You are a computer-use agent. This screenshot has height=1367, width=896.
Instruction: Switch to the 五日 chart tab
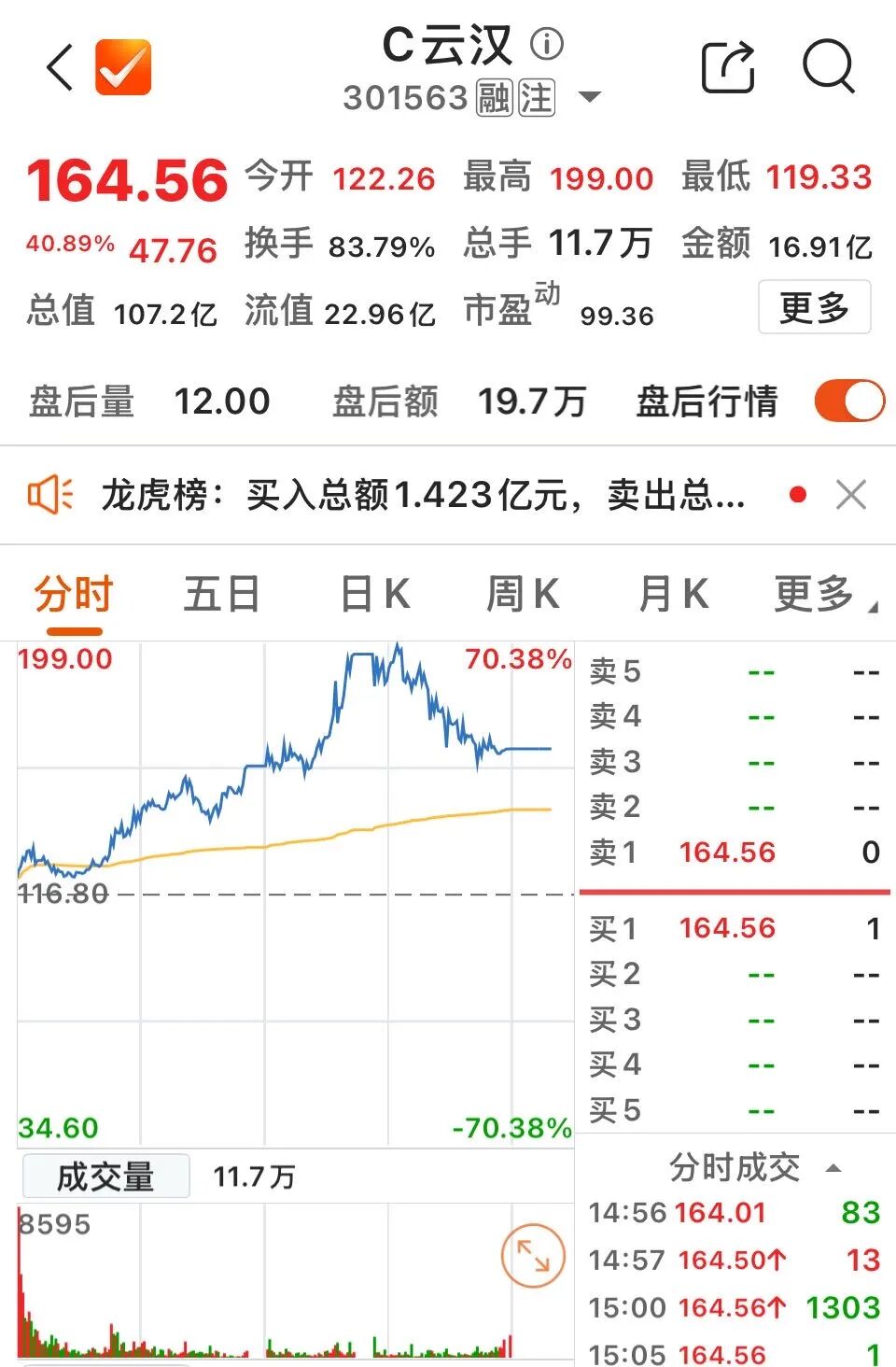click(221, 595)
